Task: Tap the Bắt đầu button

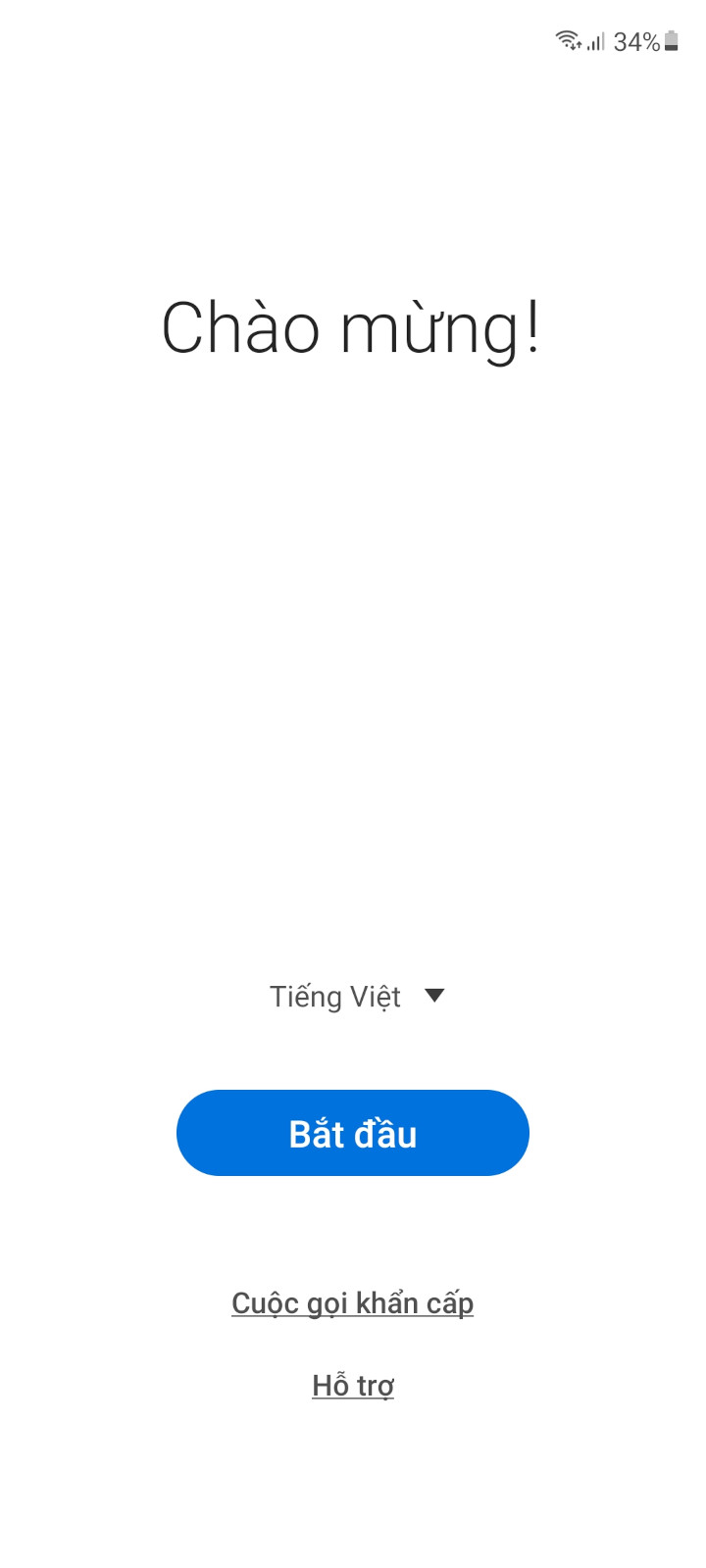Action: pyautogui.click(x=353, y=1133)
